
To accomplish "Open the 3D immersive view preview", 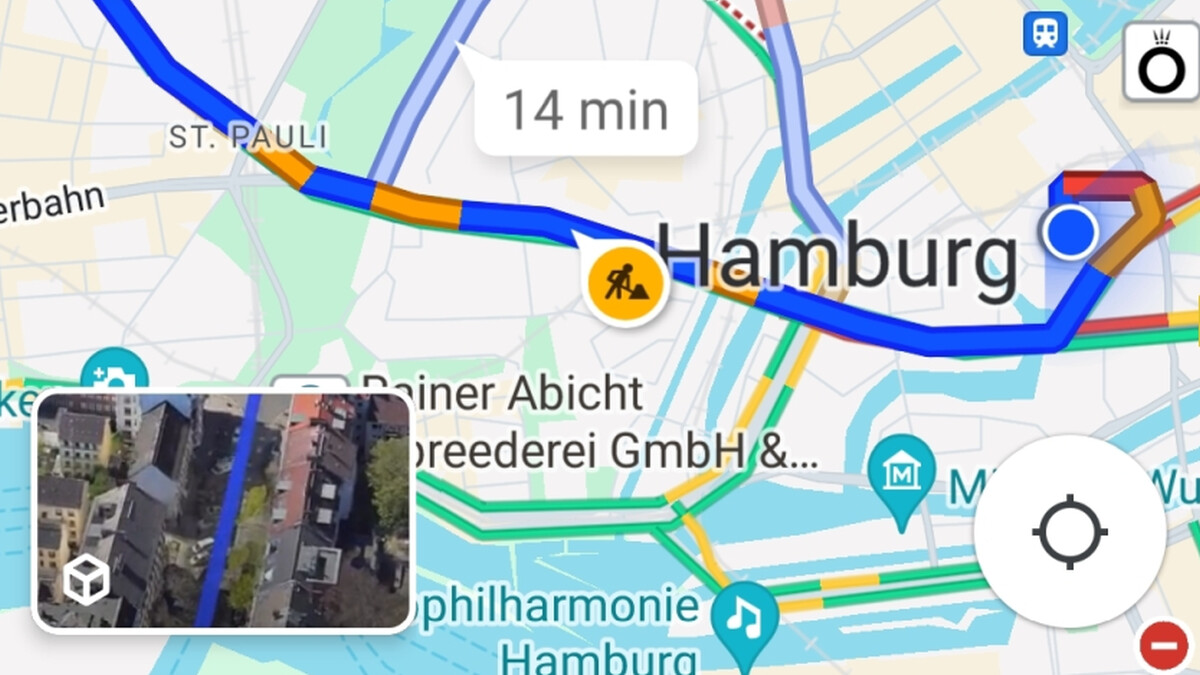I will click(223, 511).
